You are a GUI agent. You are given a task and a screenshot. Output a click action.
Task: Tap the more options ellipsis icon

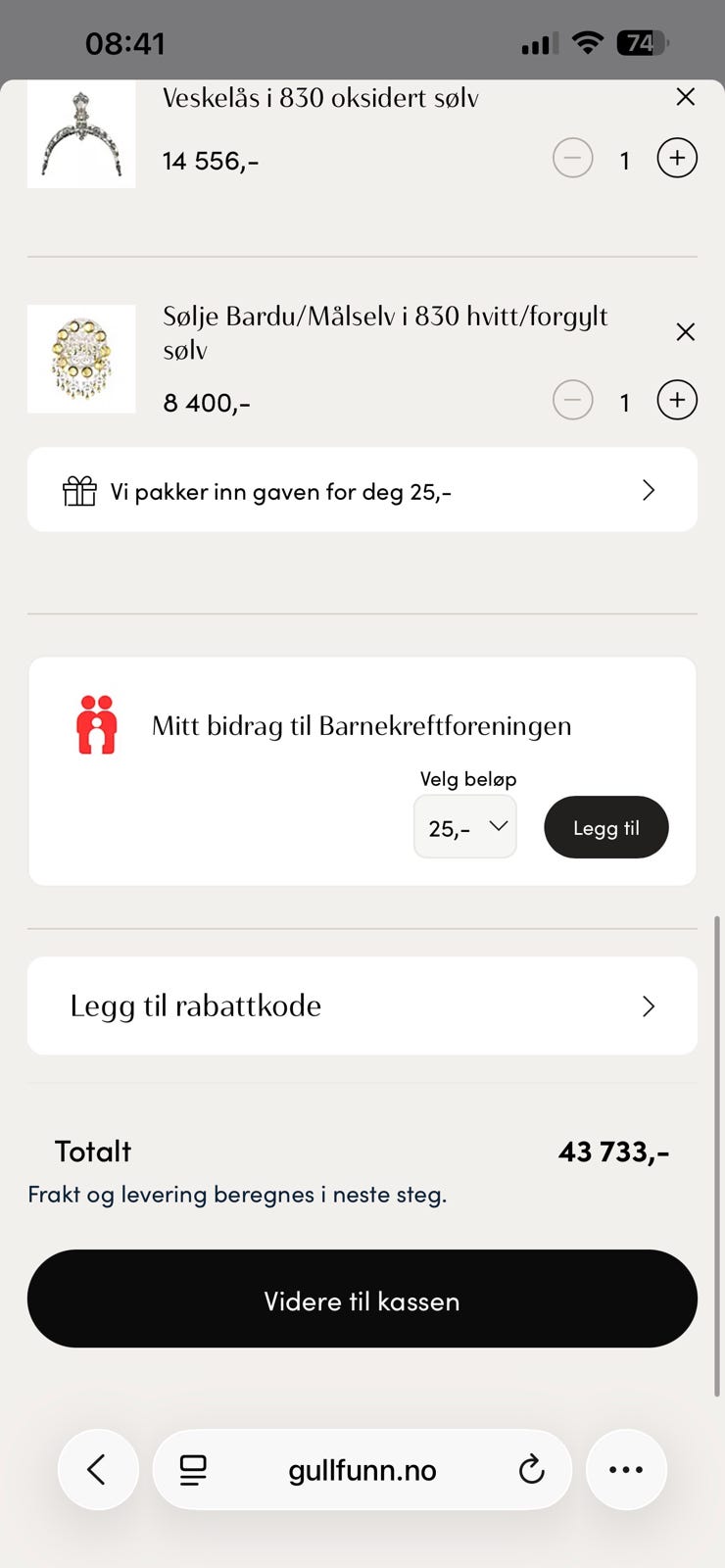tap(626, 1469)
